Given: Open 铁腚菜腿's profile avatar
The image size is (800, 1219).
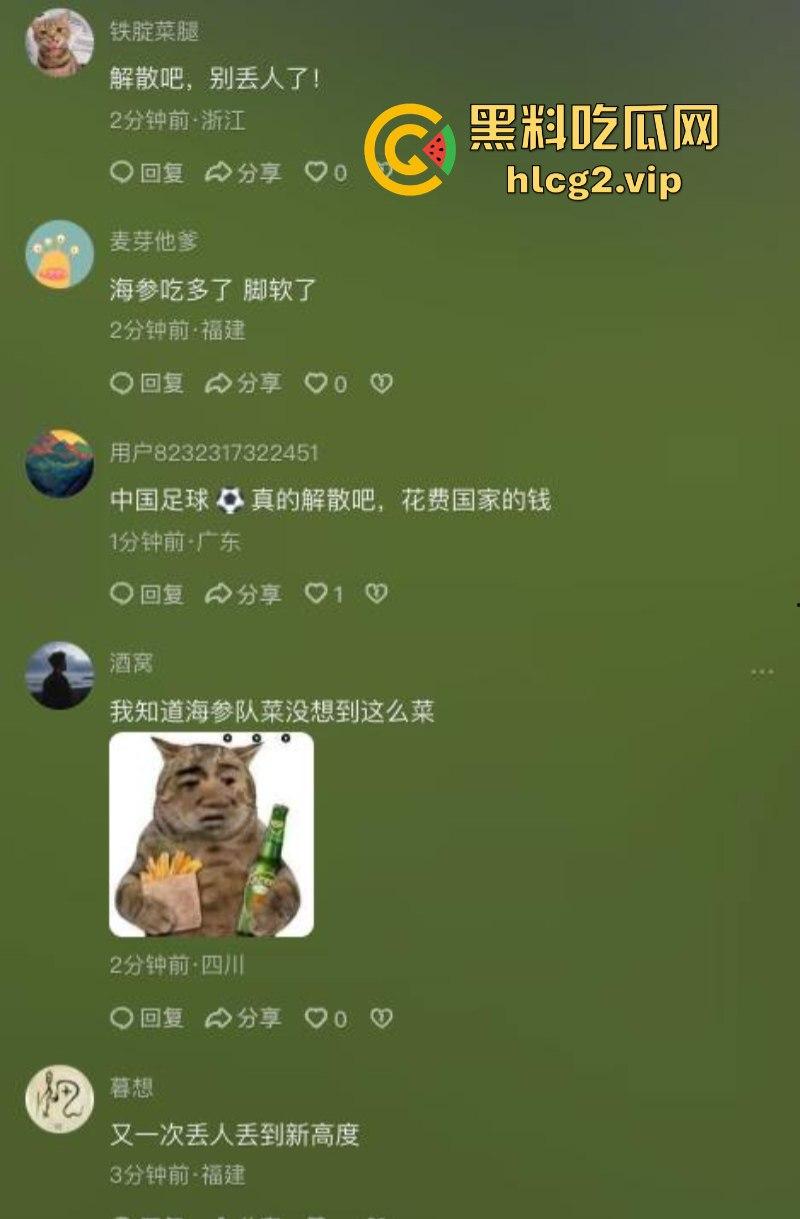Looking at the screenshot, I should click(x=59, y=43).
